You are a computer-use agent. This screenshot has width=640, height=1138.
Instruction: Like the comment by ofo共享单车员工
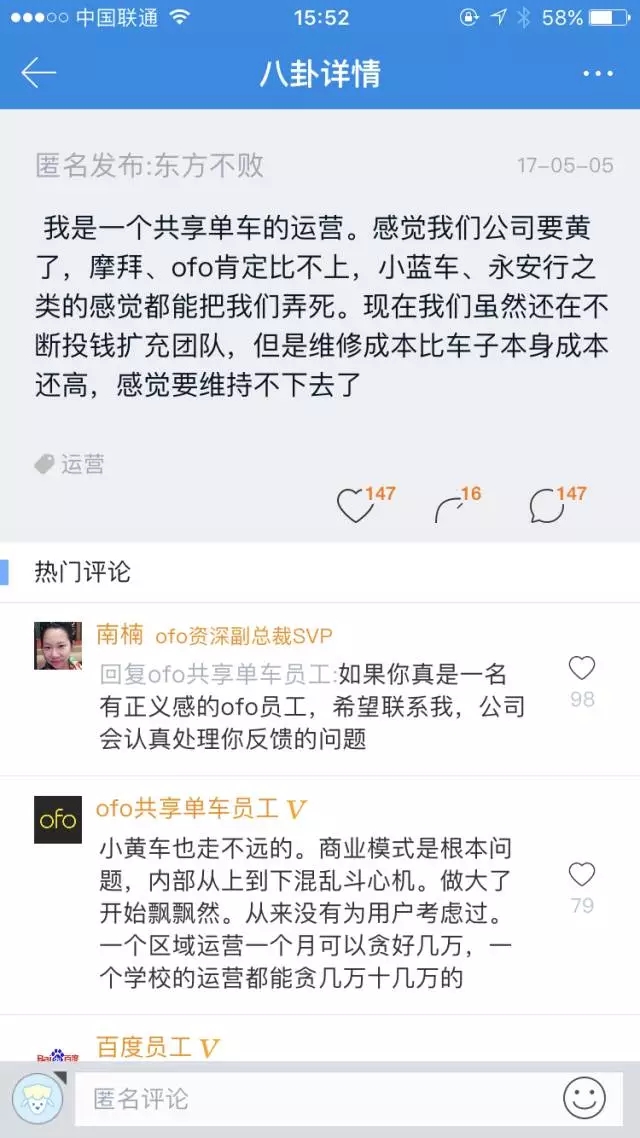pos(581,877)
